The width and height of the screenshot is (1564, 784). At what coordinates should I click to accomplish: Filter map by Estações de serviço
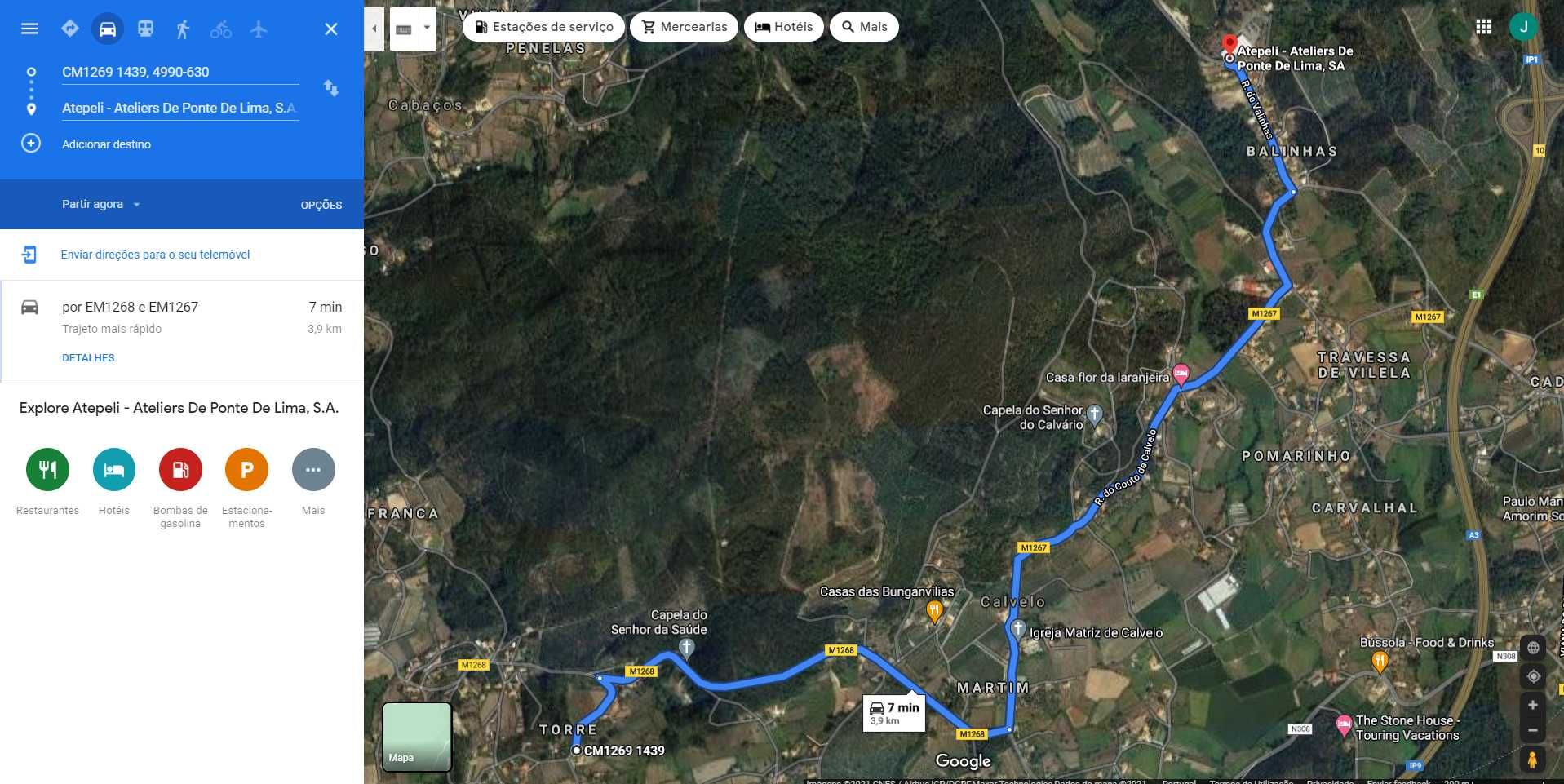click(543, 27)
